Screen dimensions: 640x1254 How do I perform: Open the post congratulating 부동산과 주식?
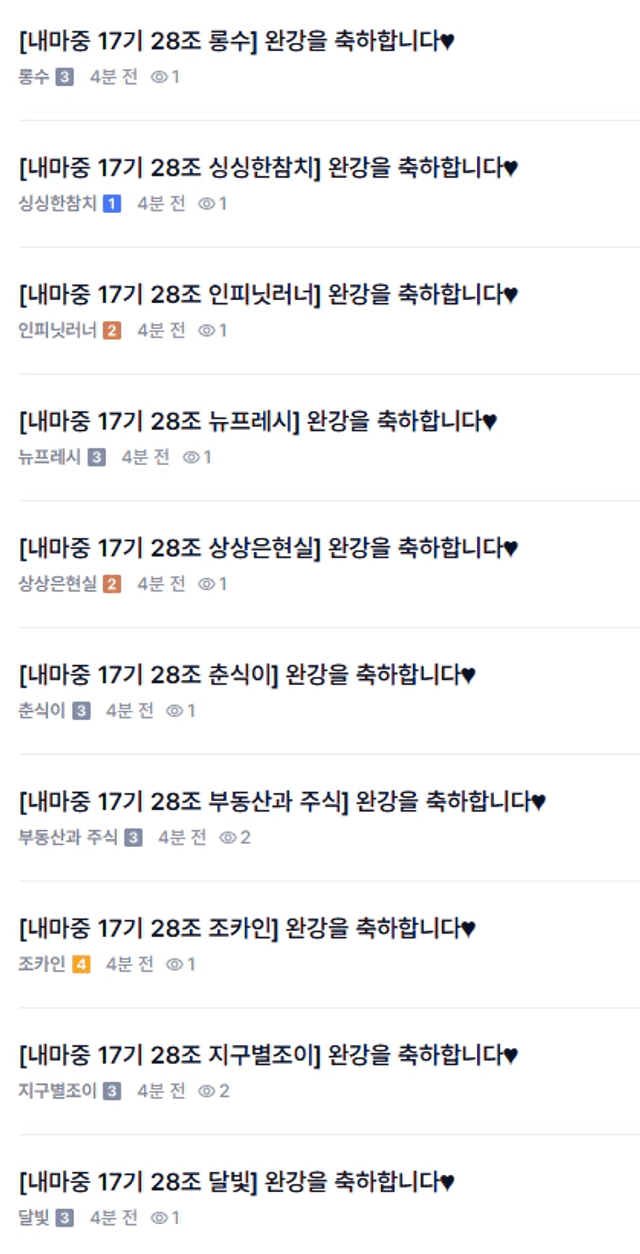(x=282, y=802)
